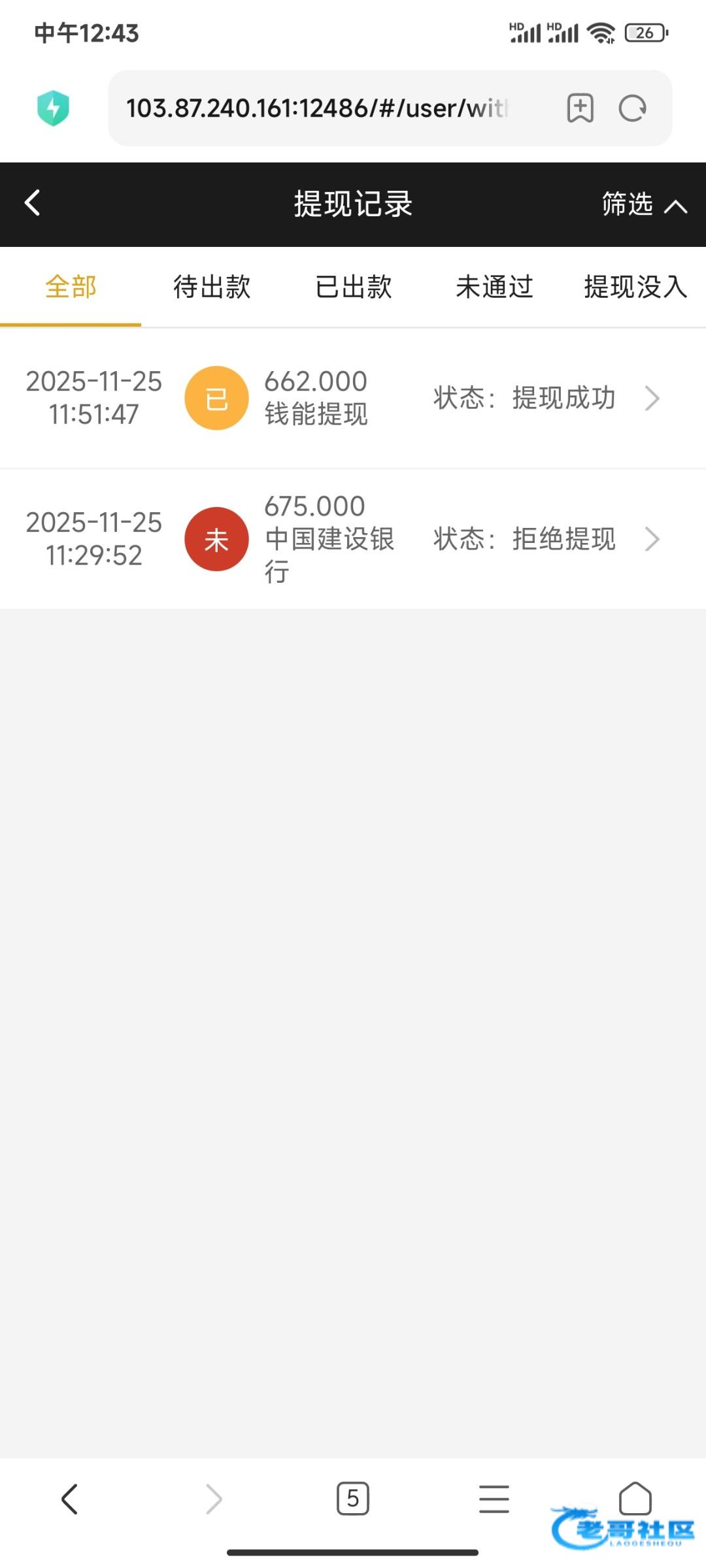Screen dimensions: 706x1568
Task: Open the browser hamburger menu
Action: pyautogui.click(x=494, y=1498)
